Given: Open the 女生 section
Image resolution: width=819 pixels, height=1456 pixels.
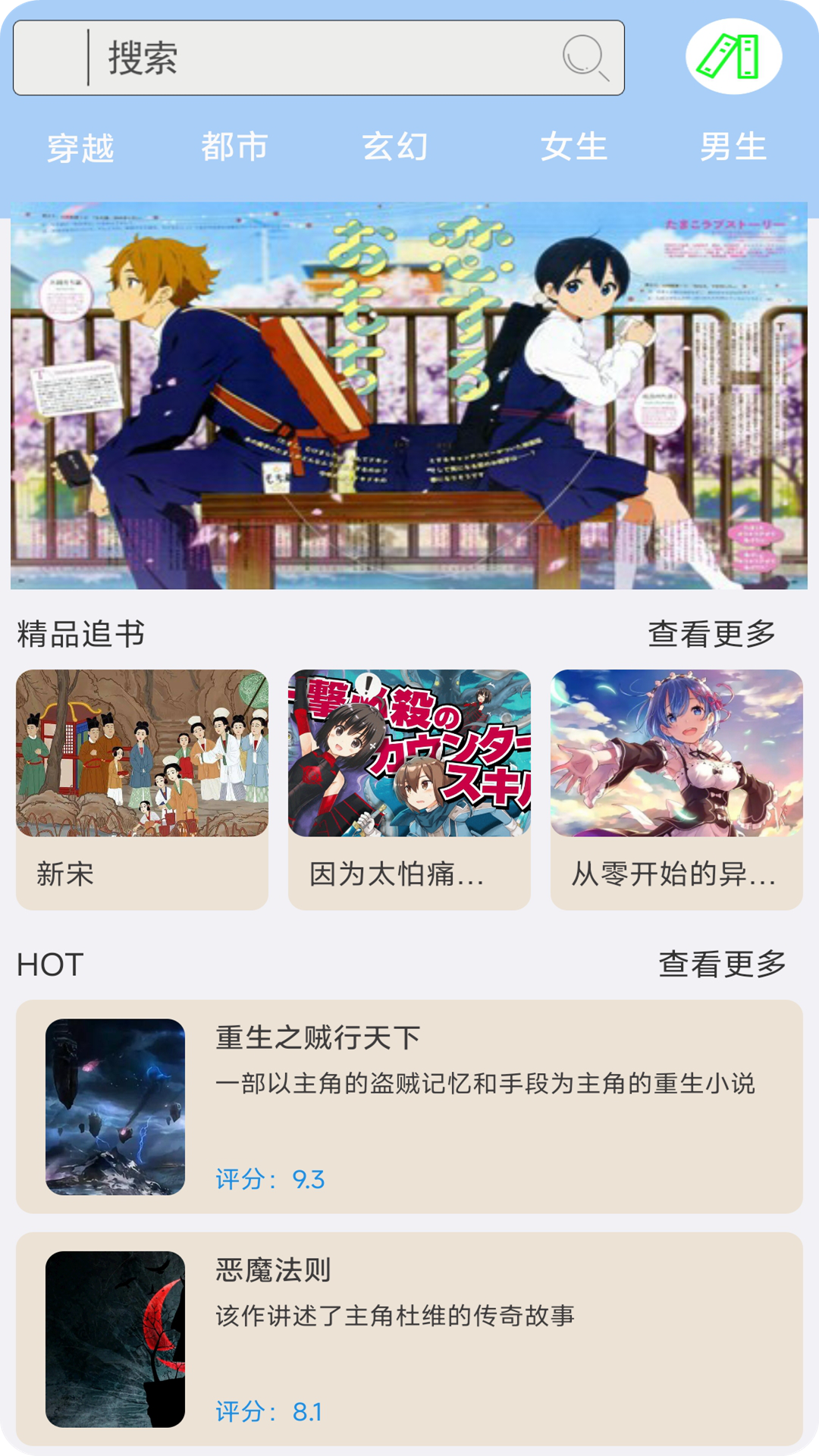Looking at the screenshot, I should (573, 149).
